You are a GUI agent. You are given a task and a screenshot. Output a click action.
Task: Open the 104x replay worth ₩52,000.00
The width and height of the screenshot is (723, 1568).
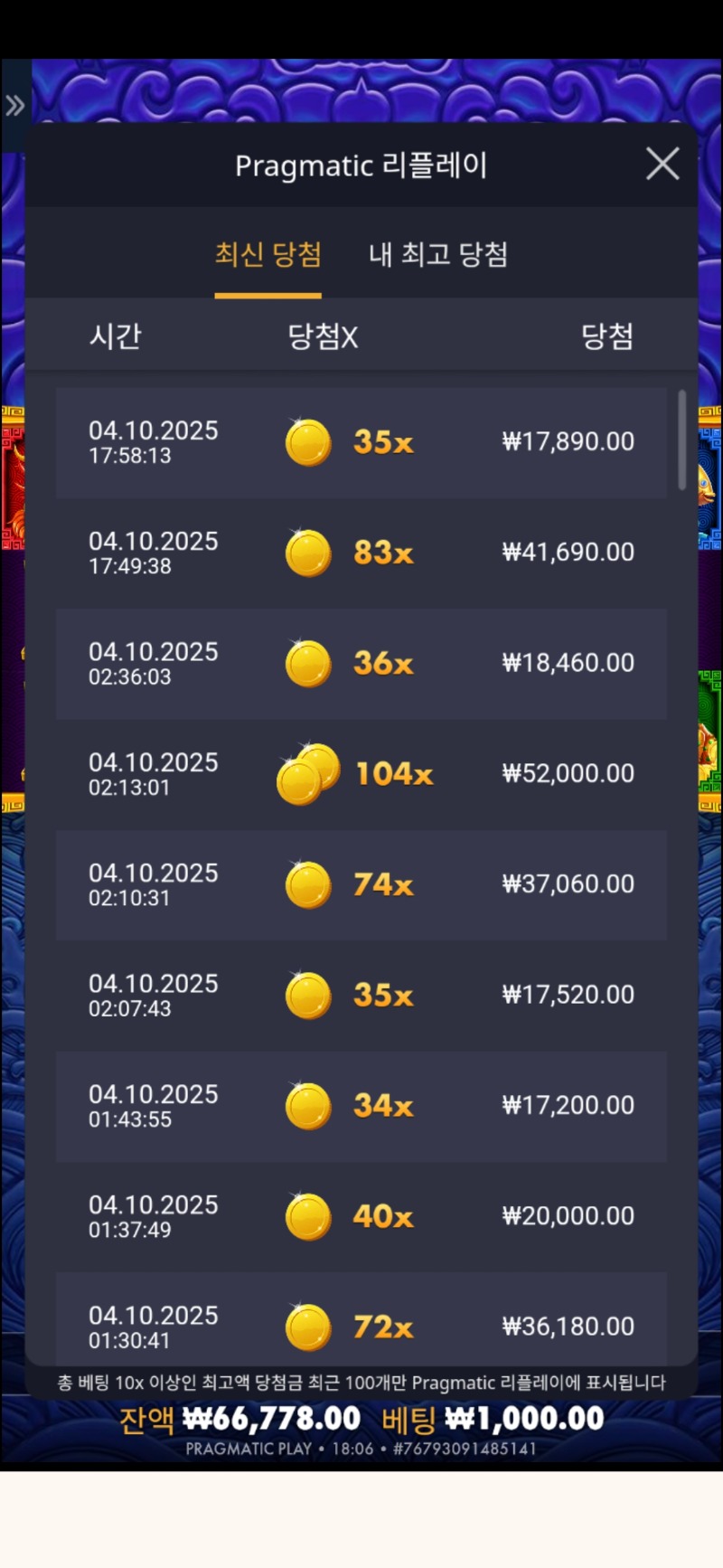click(361, 774)
